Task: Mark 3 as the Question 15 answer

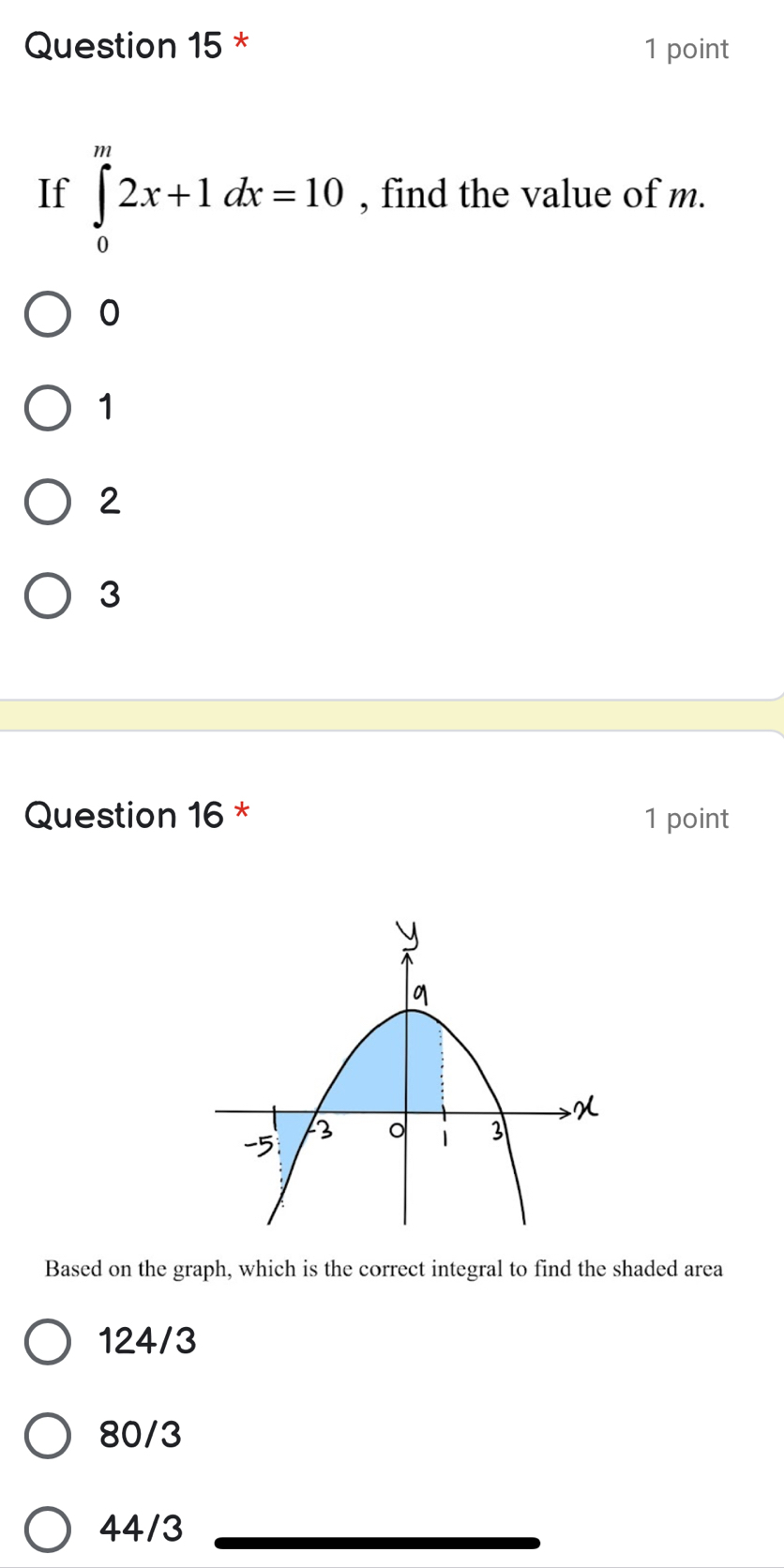Action: click(x=47, y=596)
